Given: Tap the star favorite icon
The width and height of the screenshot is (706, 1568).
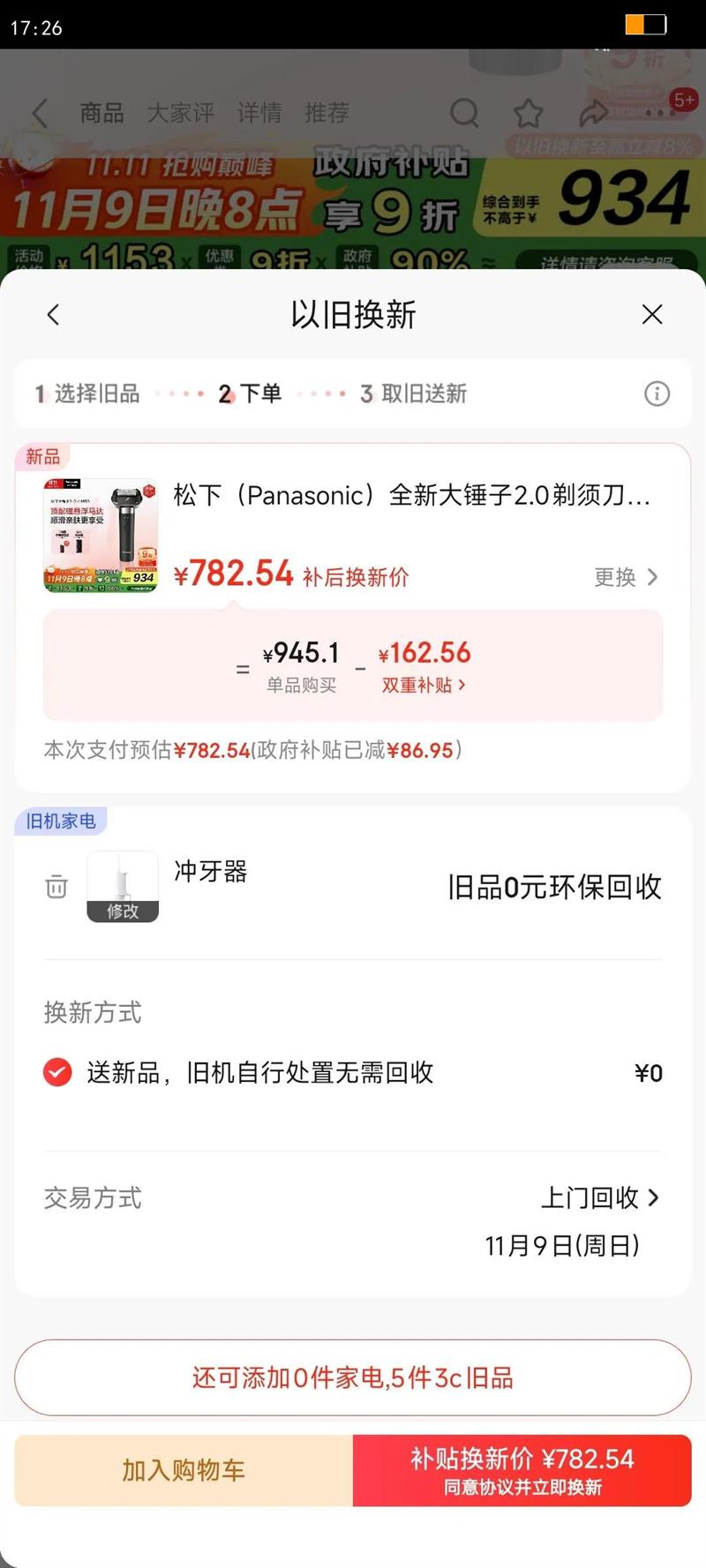Looking at the screenshot, I should point(528,113).
